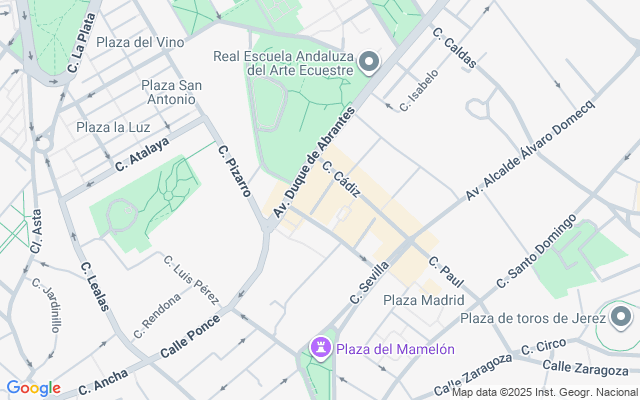Select the Plaza del Mamelón pink marker
This screenshot has height=400, width=640.
321,348
